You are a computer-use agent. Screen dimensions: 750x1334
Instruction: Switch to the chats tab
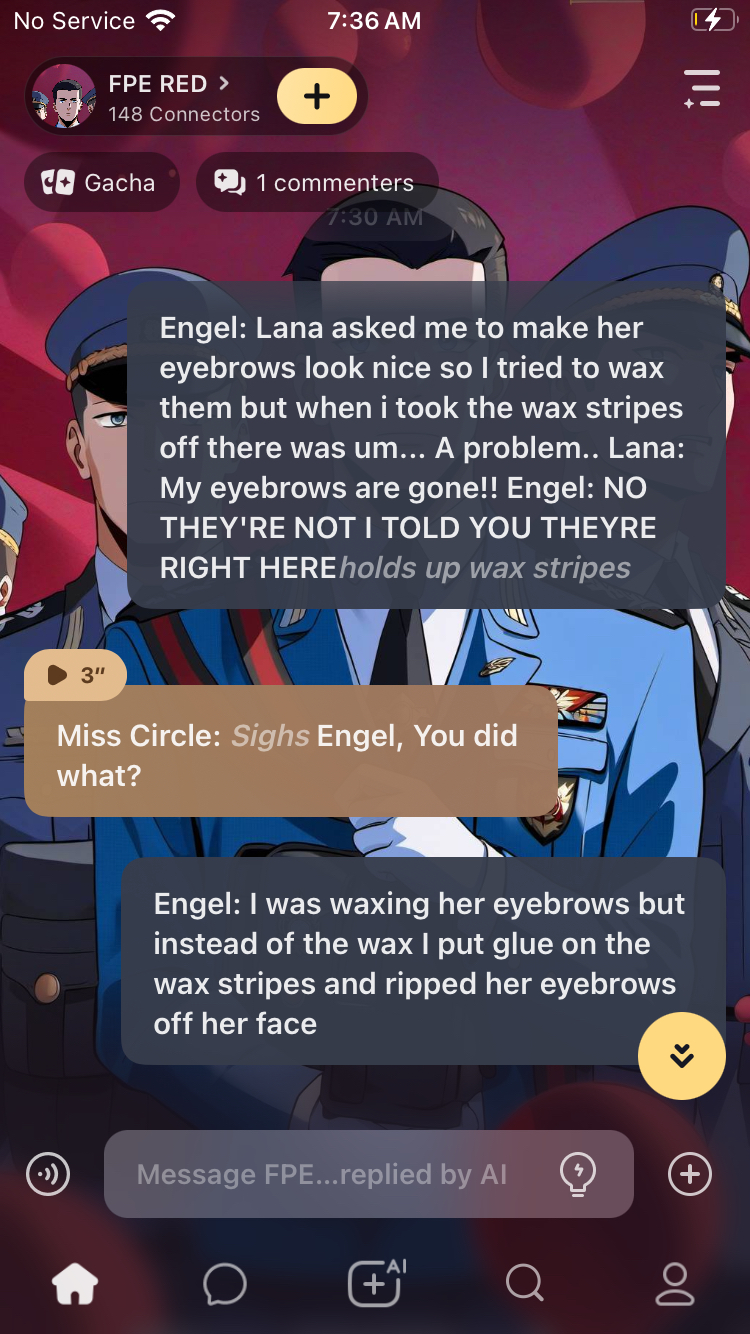click(x=225, y=1284)
